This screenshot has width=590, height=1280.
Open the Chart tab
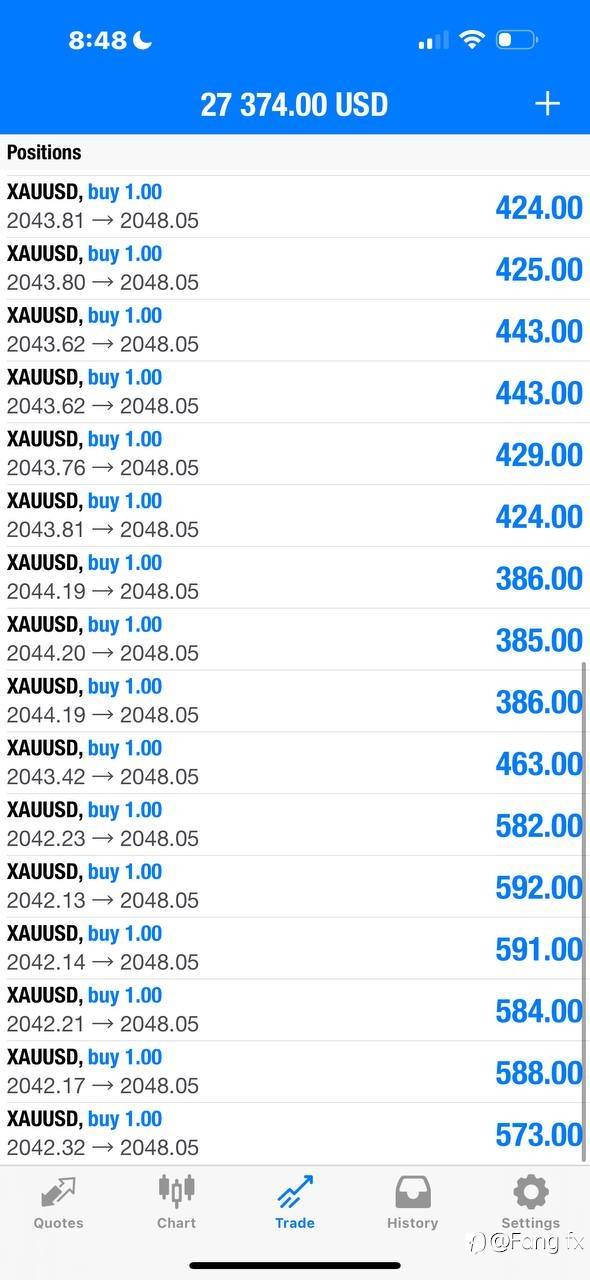pyautogui.click(x=176, y=1202)
